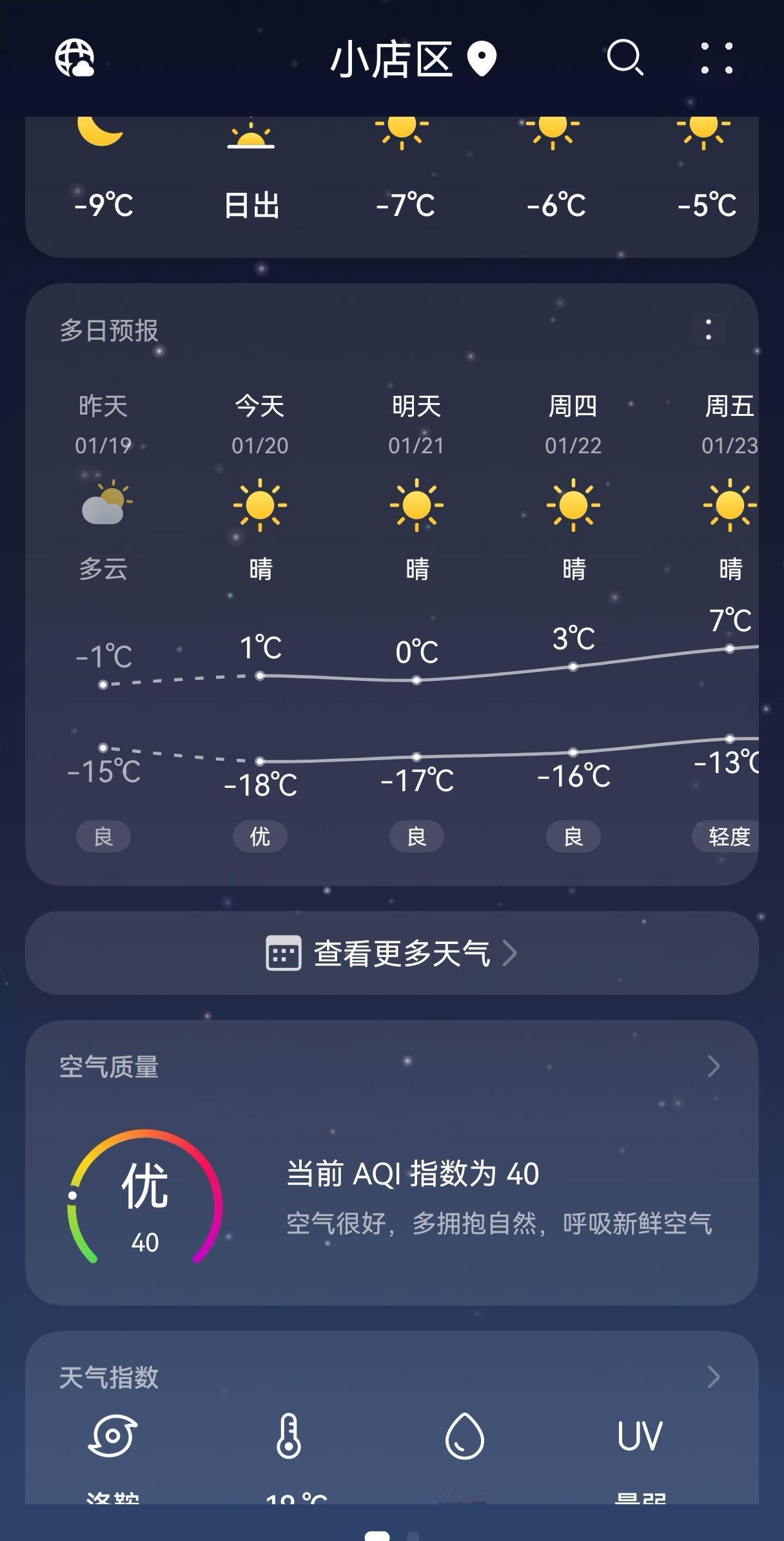Open 查看更多天气 for more weather
784x1541 pixels.
pos(392,955)
